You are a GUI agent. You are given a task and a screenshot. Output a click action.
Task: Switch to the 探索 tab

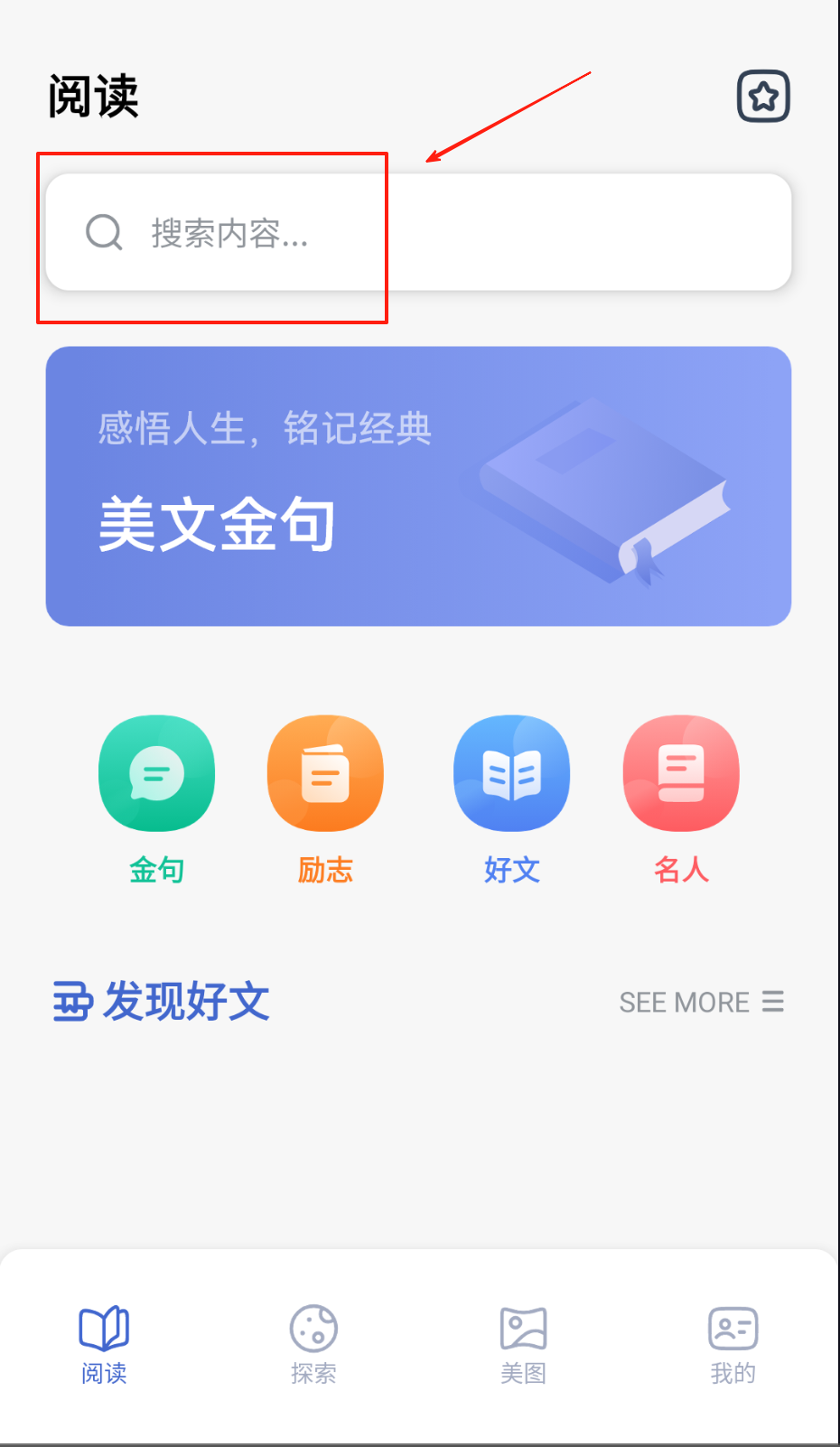[x=313, y=1343]
